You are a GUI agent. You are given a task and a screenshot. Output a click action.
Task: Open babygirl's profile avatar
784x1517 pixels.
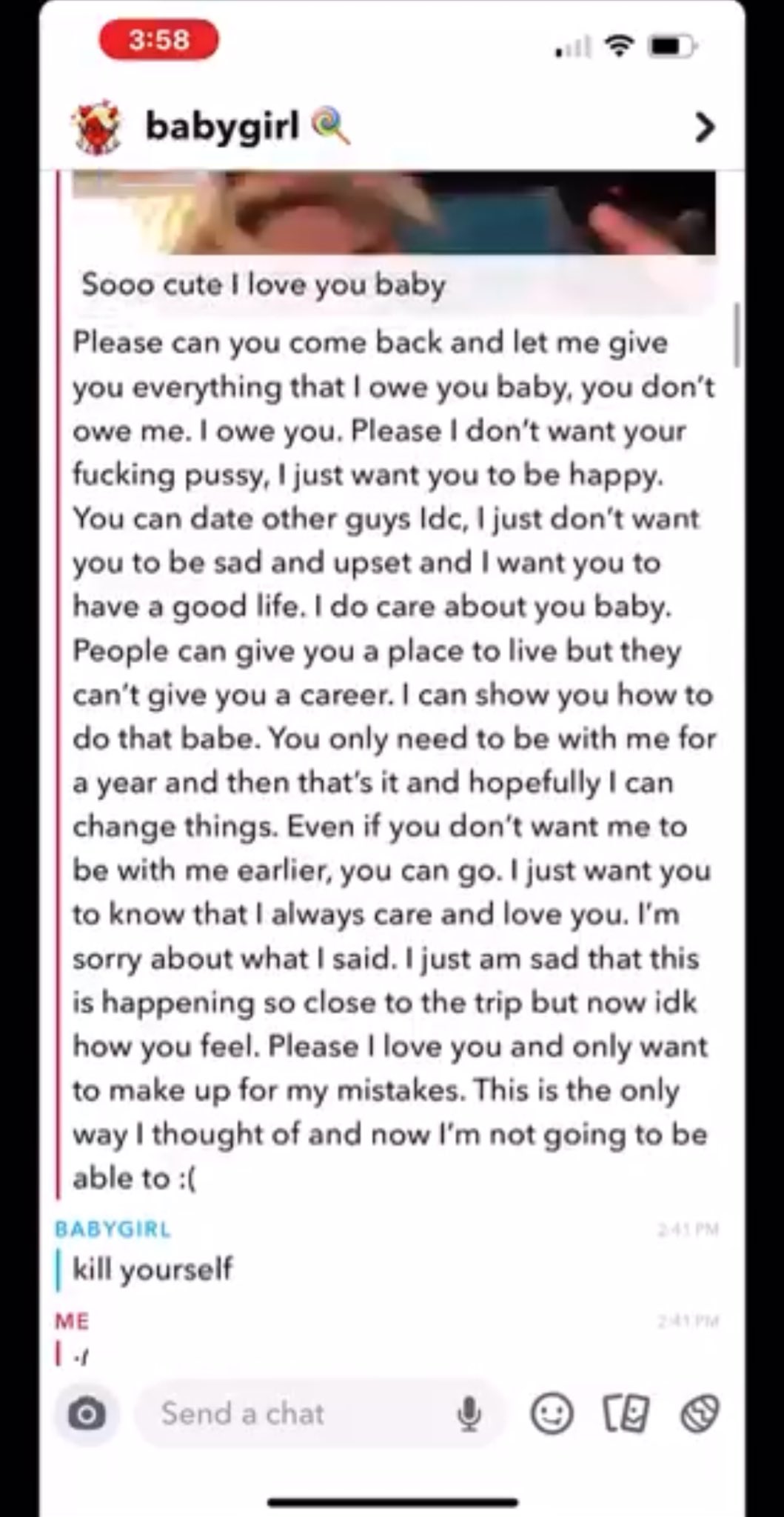[97, 127]
